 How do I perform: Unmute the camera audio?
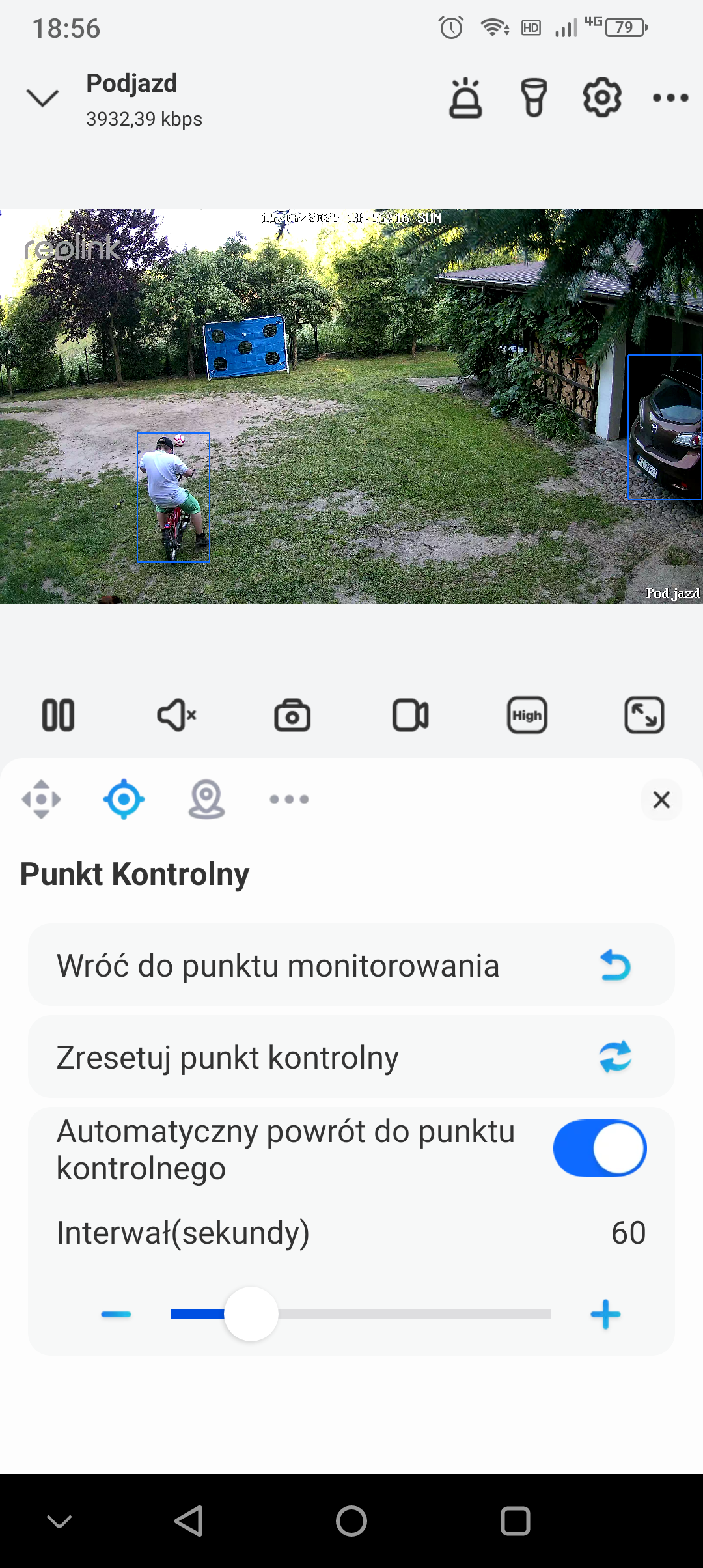coord(176,715)
